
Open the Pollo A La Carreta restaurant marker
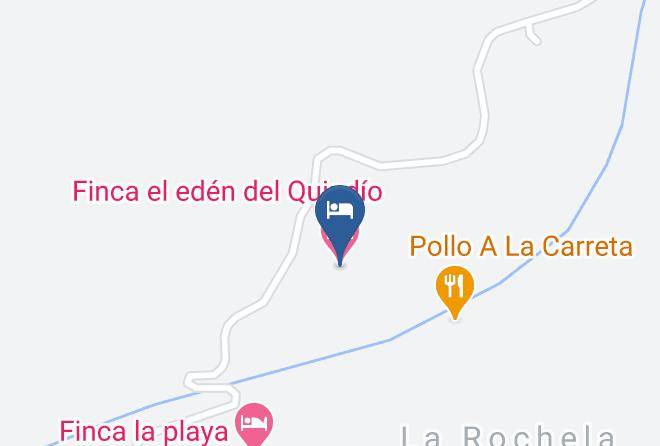tap(455, 292)
